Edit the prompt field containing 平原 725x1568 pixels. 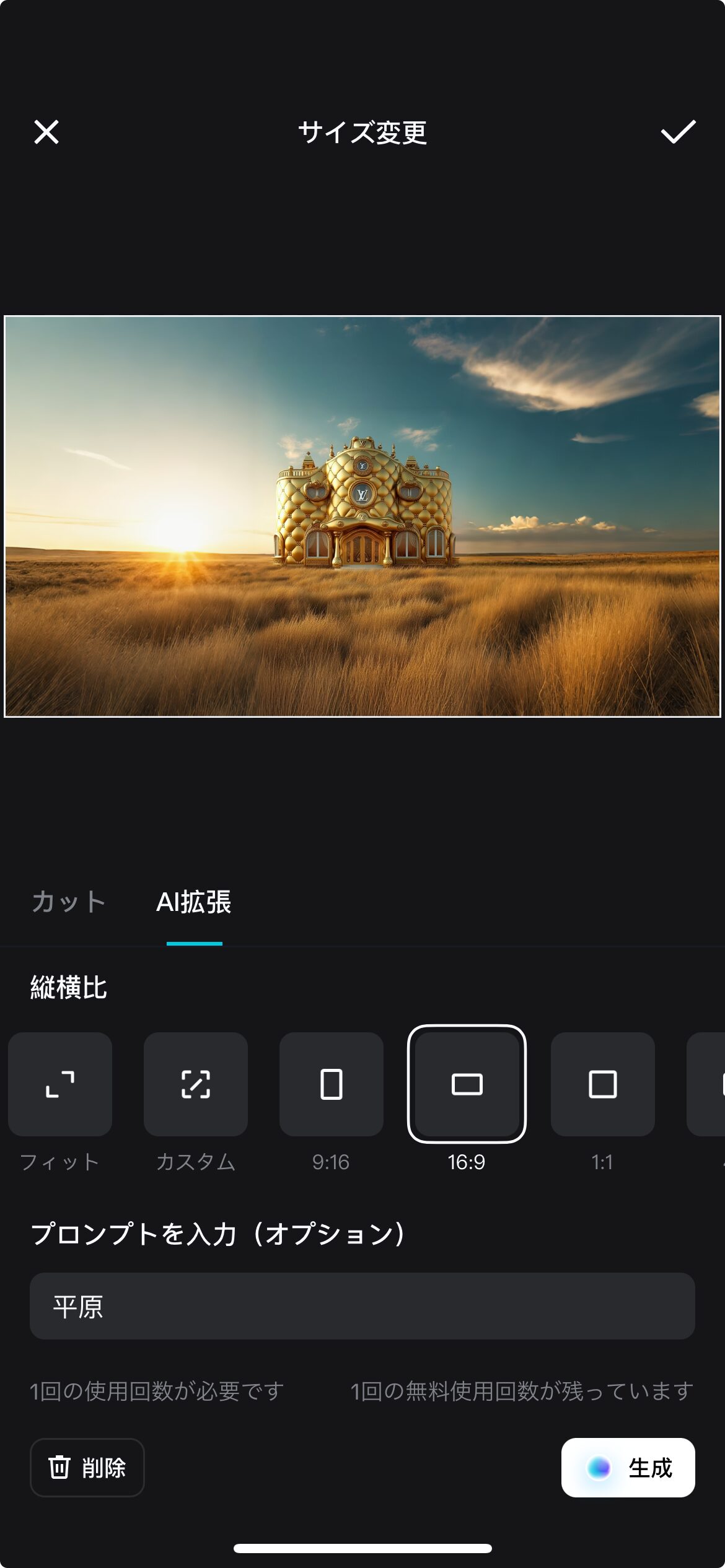[362, 1306]
